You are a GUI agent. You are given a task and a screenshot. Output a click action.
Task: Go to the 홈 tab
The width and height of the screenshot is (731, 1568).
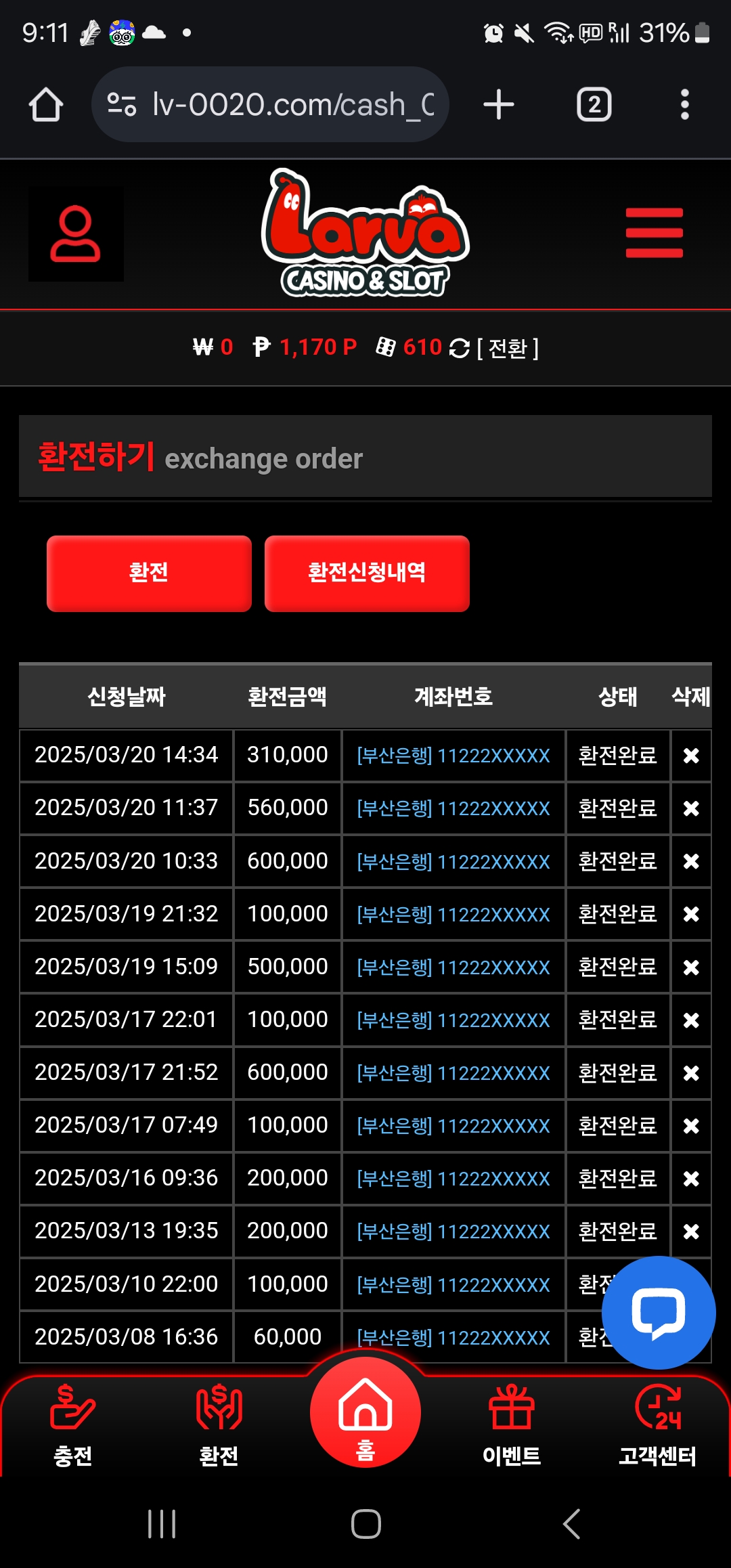pos(365,1415)
